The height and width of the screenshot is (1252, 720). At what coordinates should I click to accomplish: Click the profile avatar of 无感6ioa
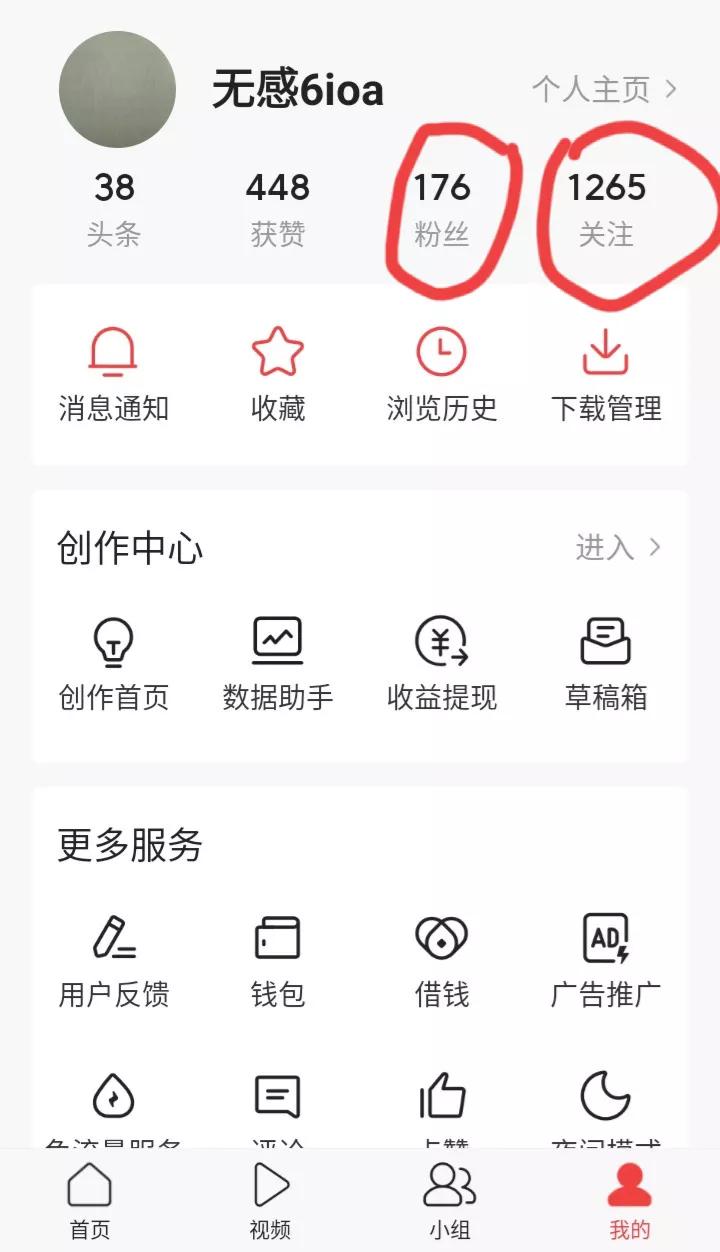pyautogui.click(x=117, y=89)
